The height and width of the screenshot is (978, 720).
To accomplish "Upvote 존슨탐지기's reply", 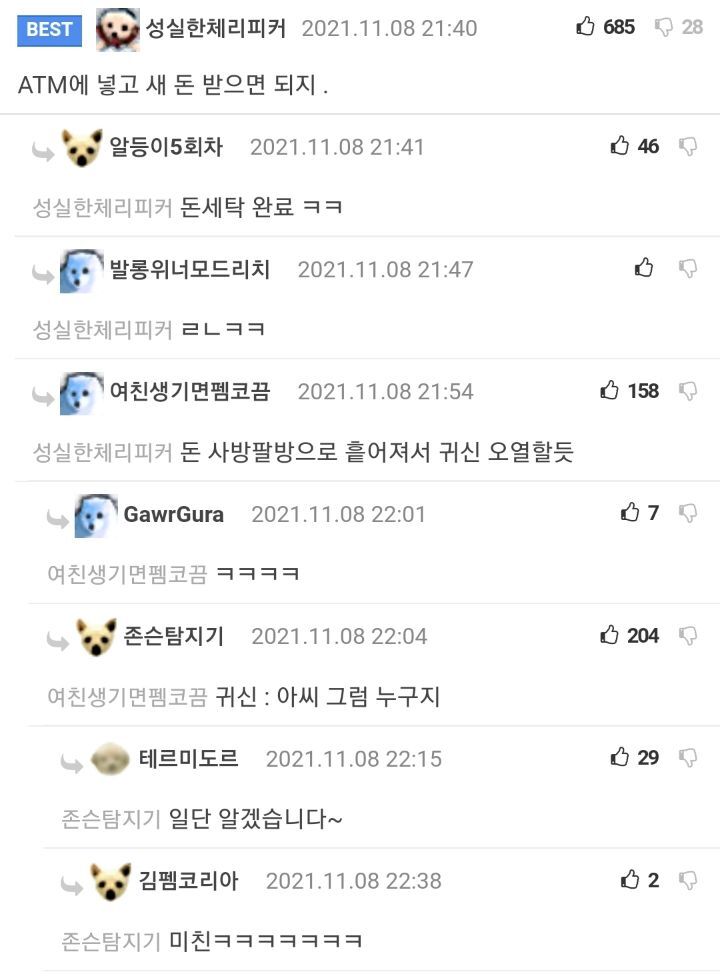I will coord(610,635).
